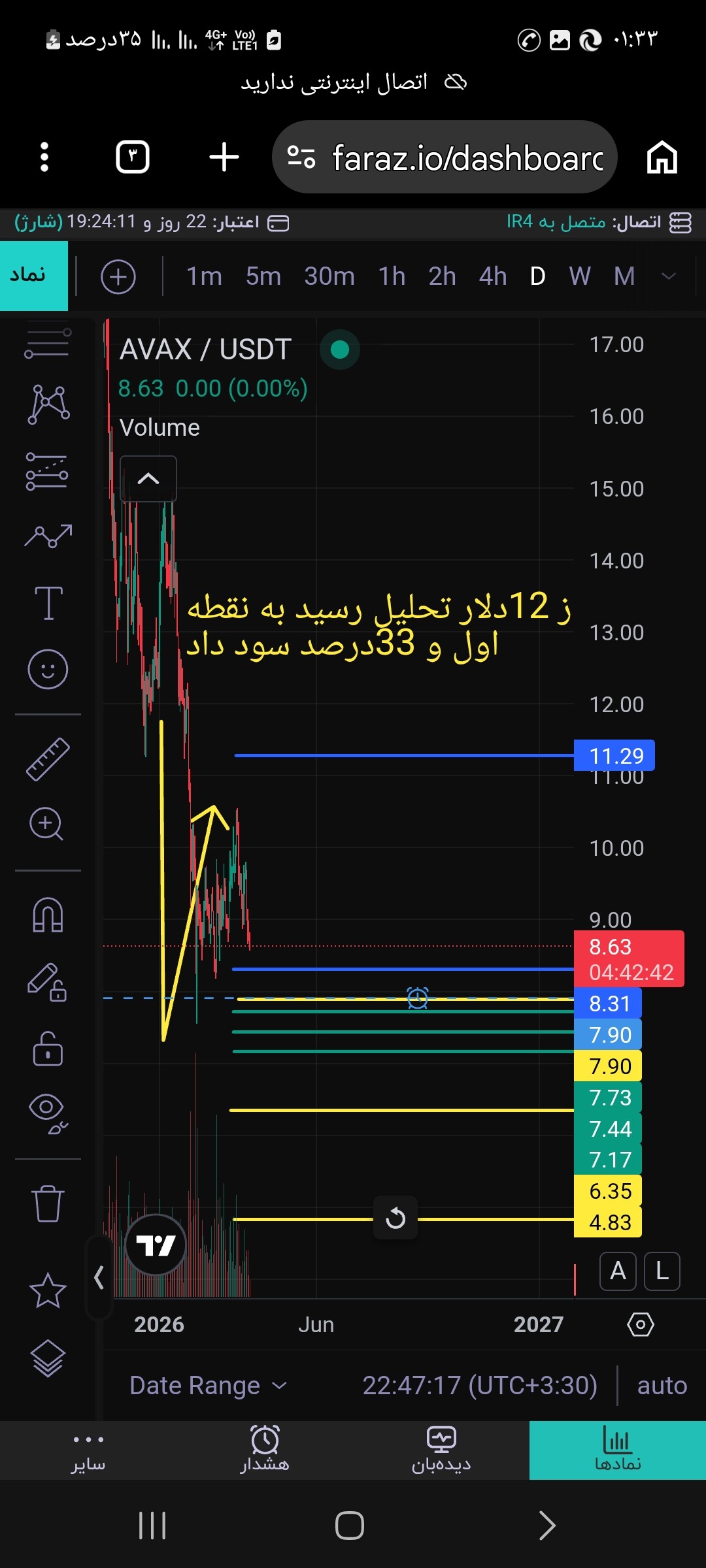Open the chart settings hexagon icon
The image size is (706, 1568).
641,1324
